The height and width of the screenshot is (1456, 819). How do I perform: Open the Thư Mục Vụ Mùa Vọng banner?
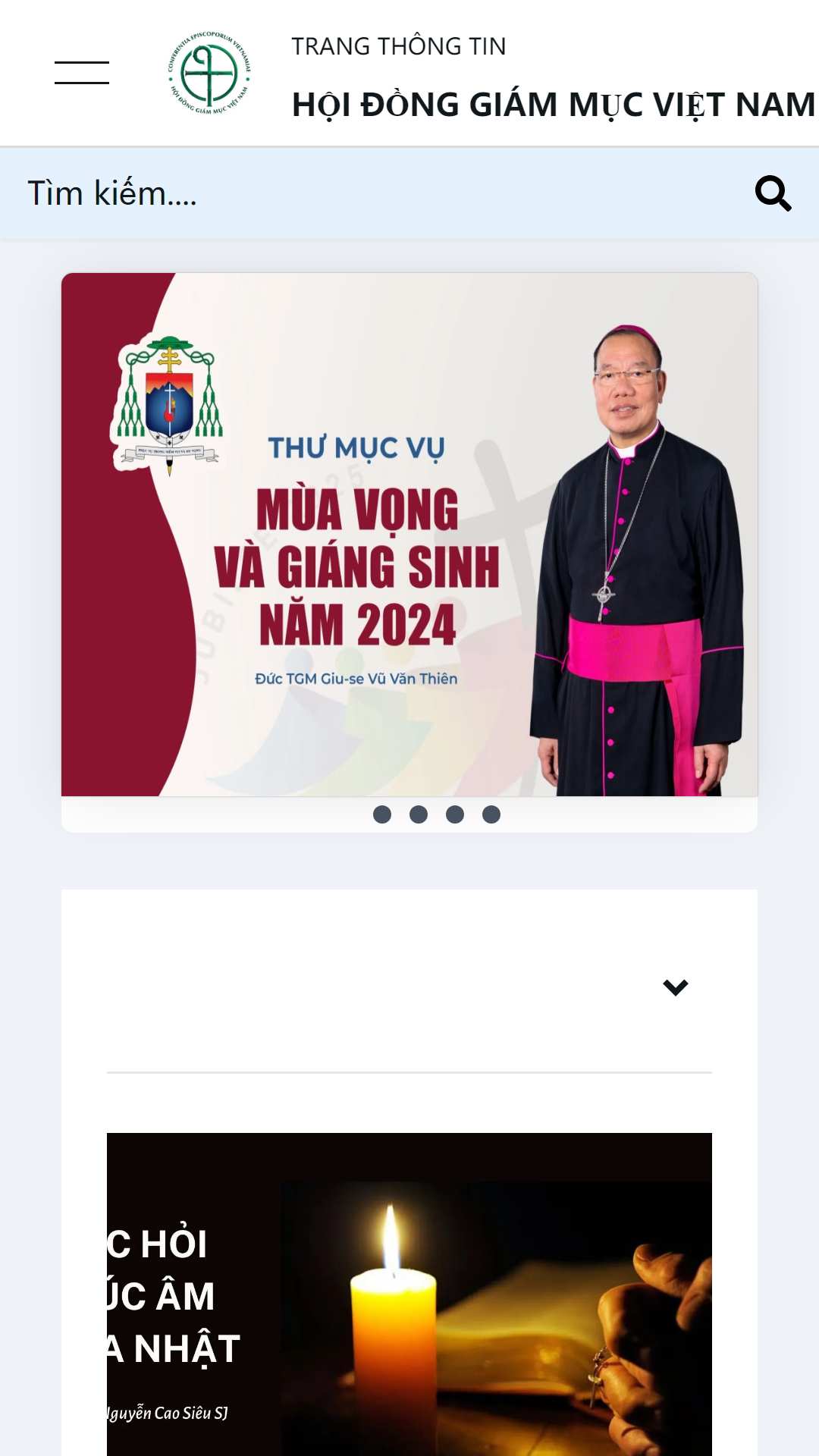pyautogui.click(x=409, y=535)
